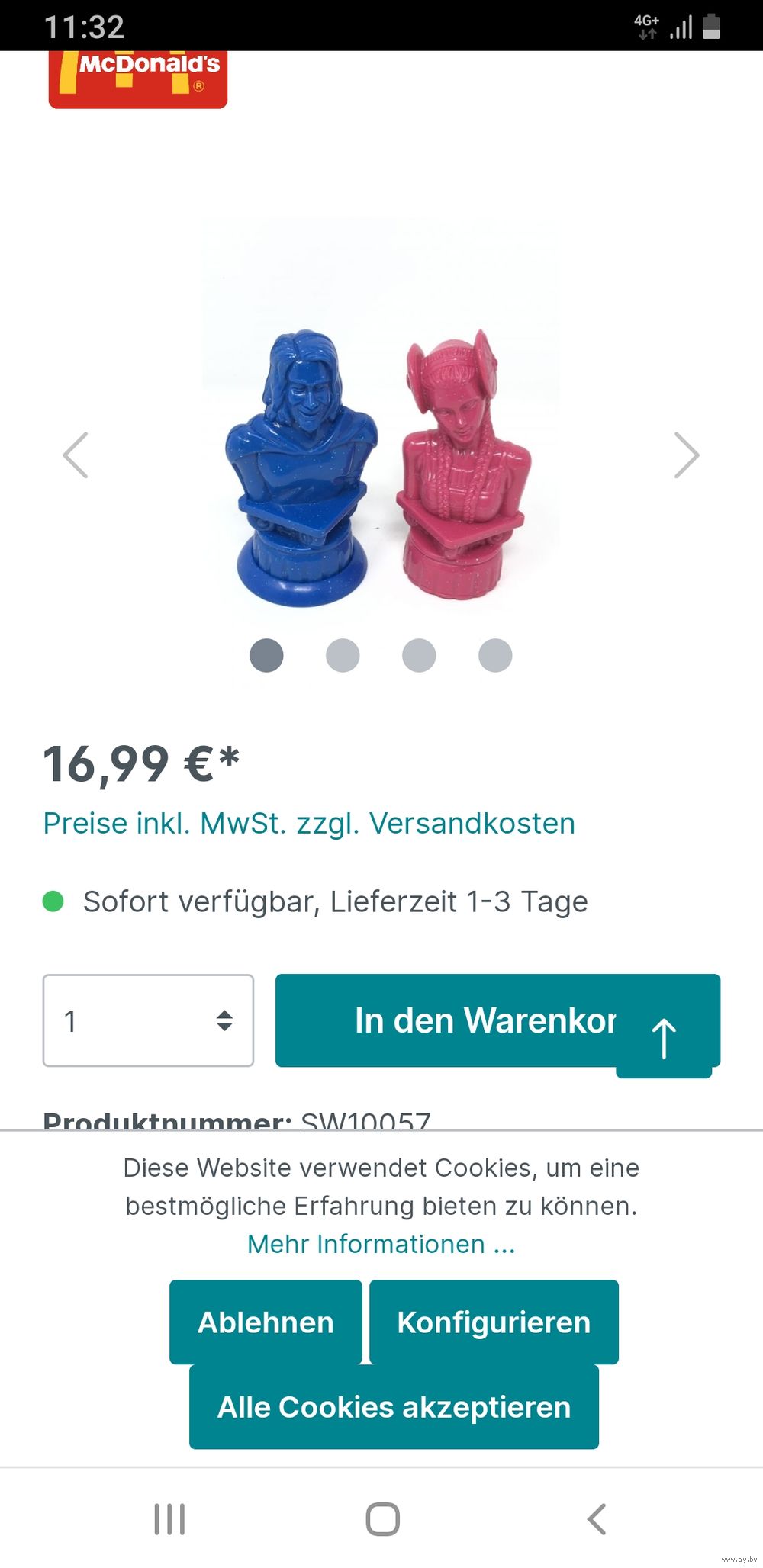Decline cookies with Ablehnen
763x1568 pixels.
point(266,1322)
